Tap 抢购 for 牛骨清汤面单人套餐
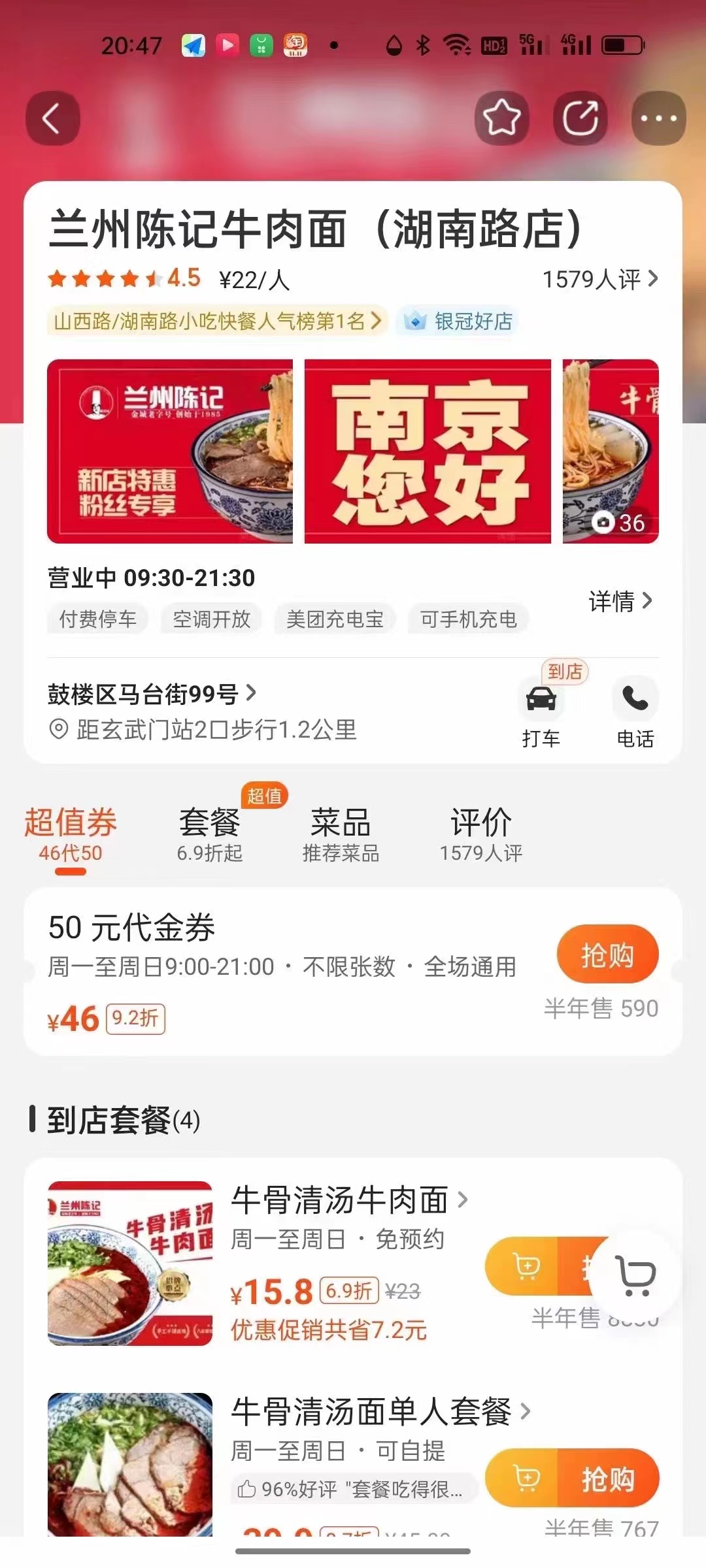Viewport: 706px width, 1568px height. 608,1478
